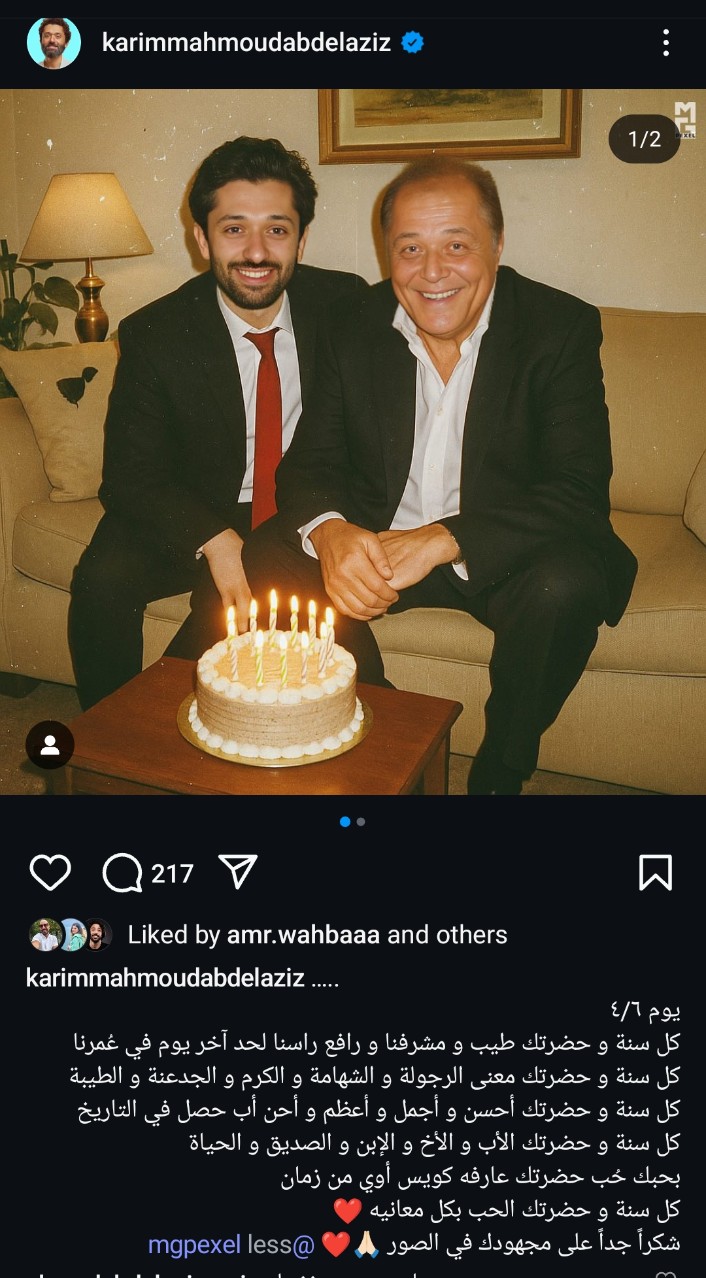Open karimmahmoudabdelaziz's profile picture
This screenshot has height=1278, width=706.
(x=54, y=43)
